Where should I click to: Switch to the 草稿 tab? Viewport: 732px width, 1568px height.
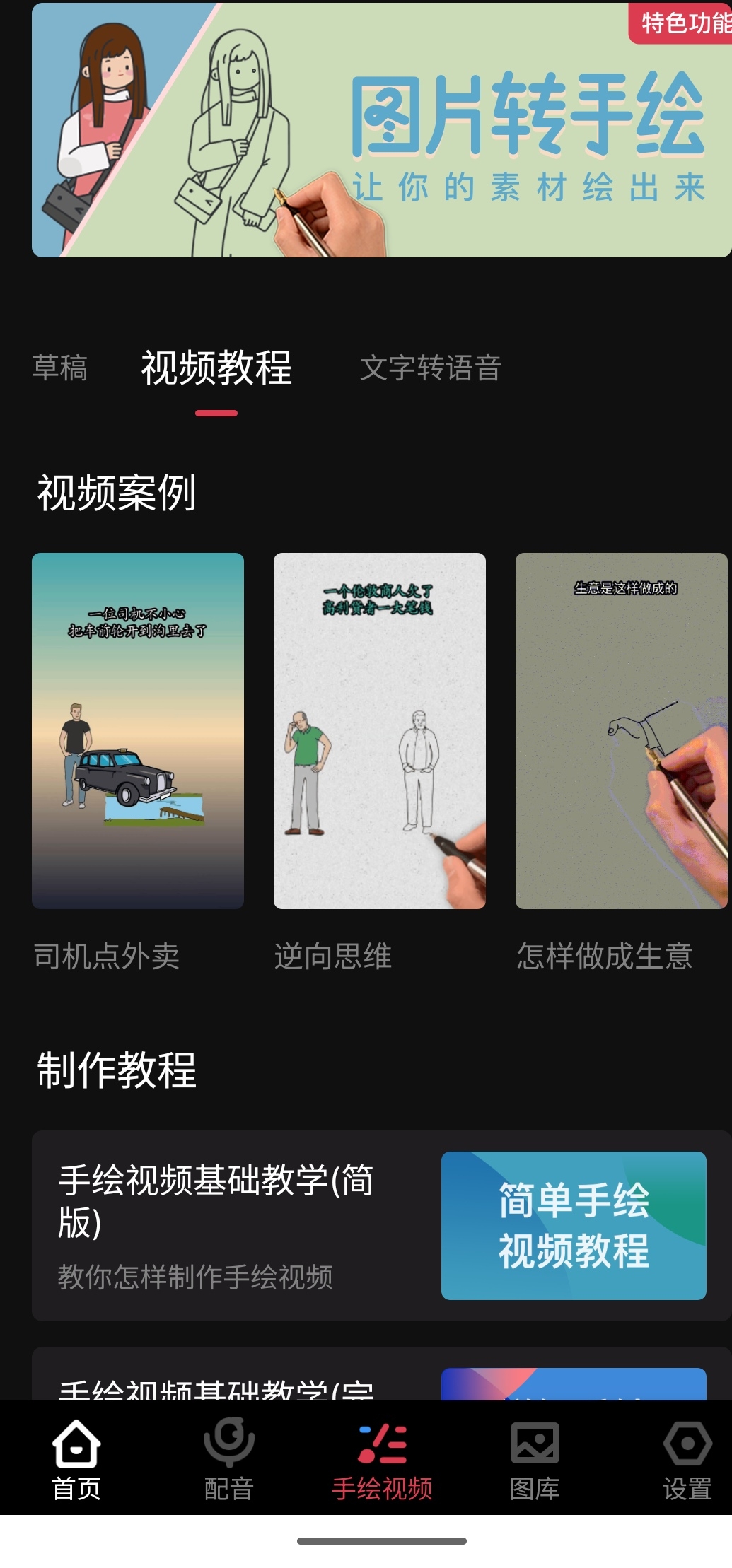(60, 368)
